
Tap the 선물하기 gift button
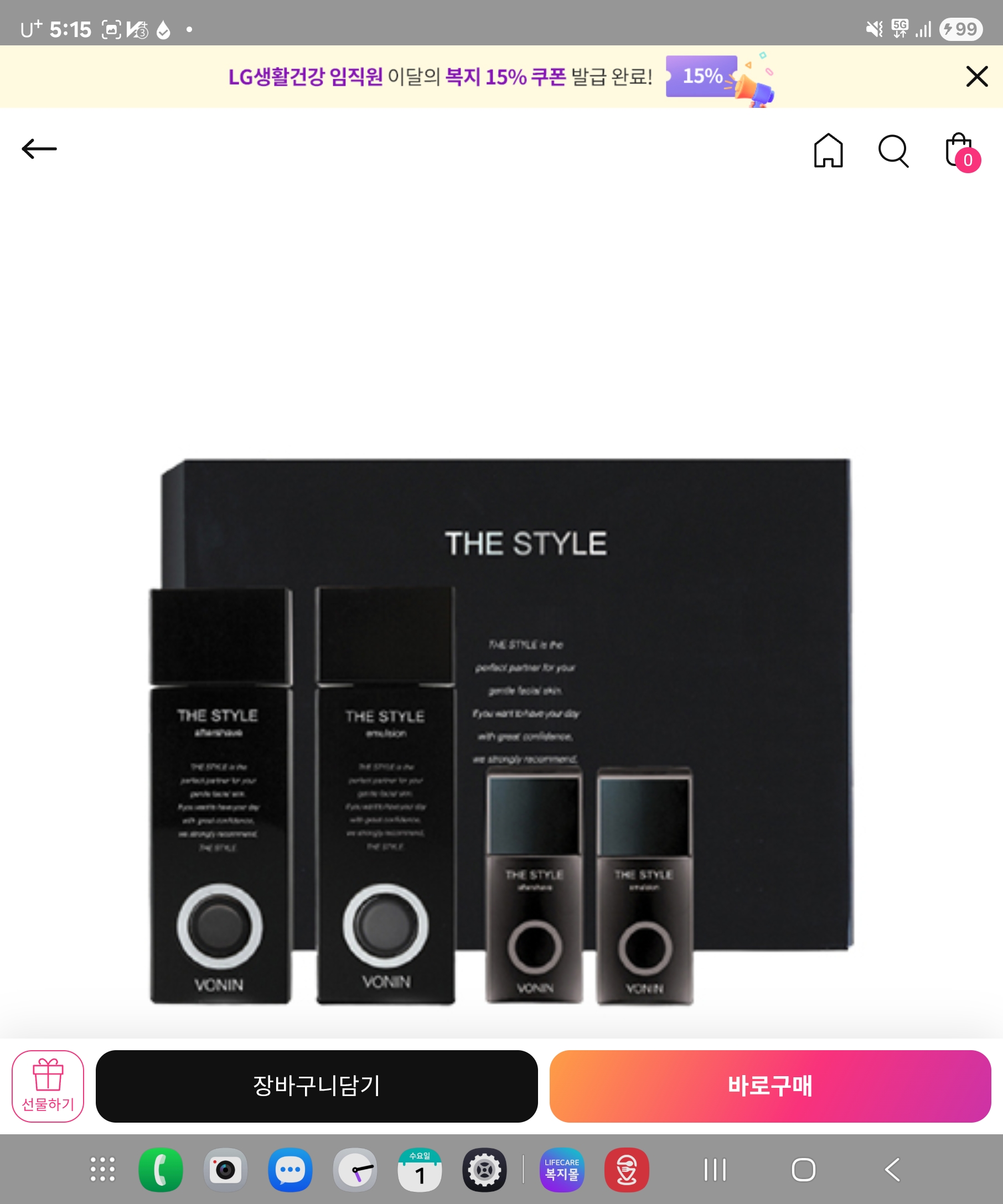[x=48, y=1086]
